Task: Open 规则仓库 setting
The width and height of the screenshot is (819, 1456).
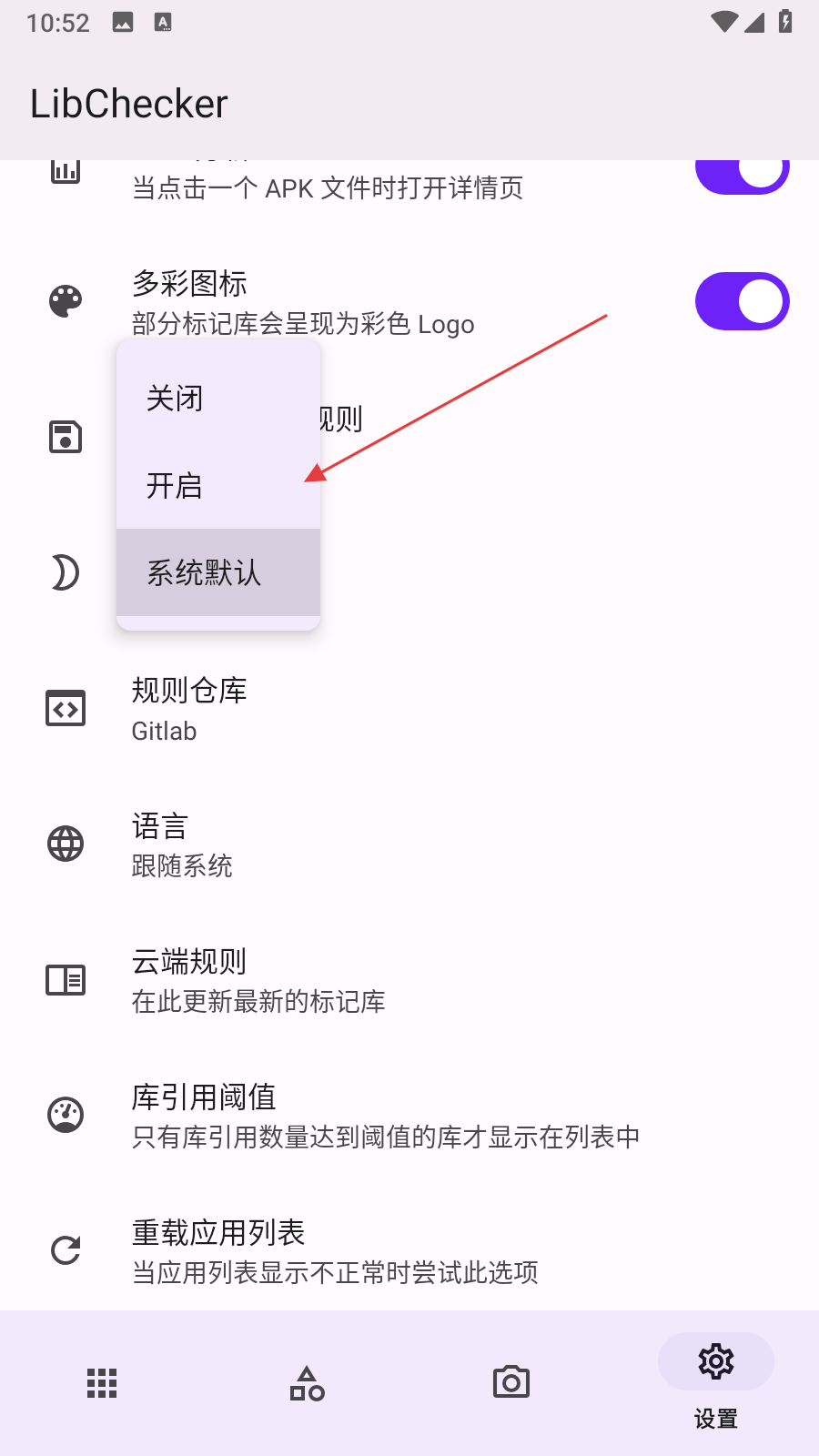Action: (x=409, y=710)
